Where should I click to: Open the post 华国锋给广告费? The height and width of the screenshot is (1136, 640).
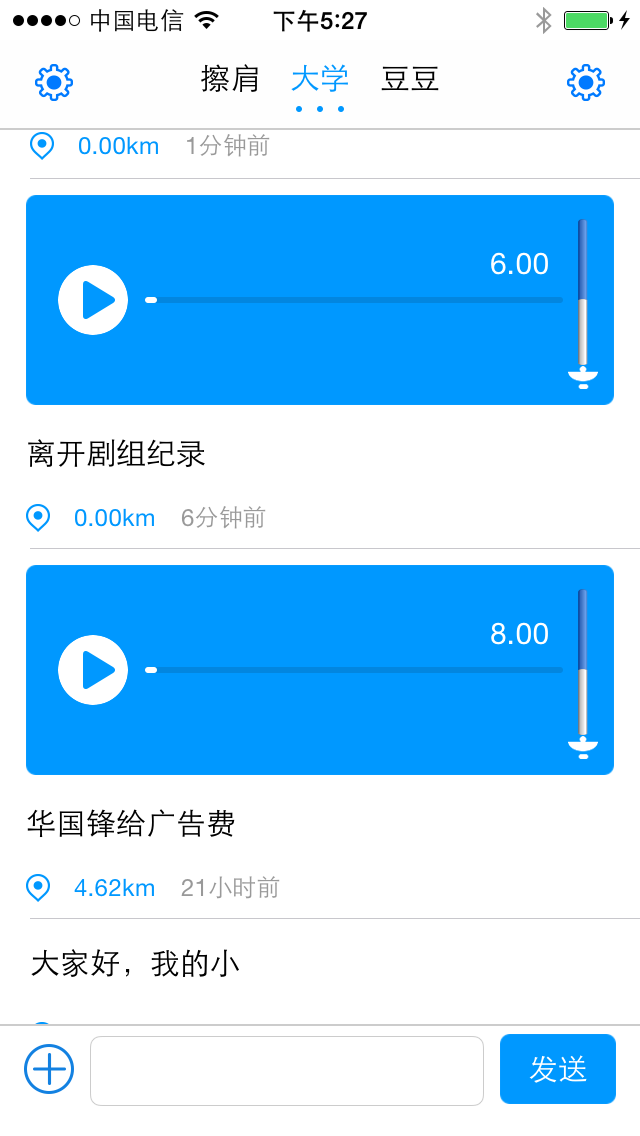click(131, 824)
